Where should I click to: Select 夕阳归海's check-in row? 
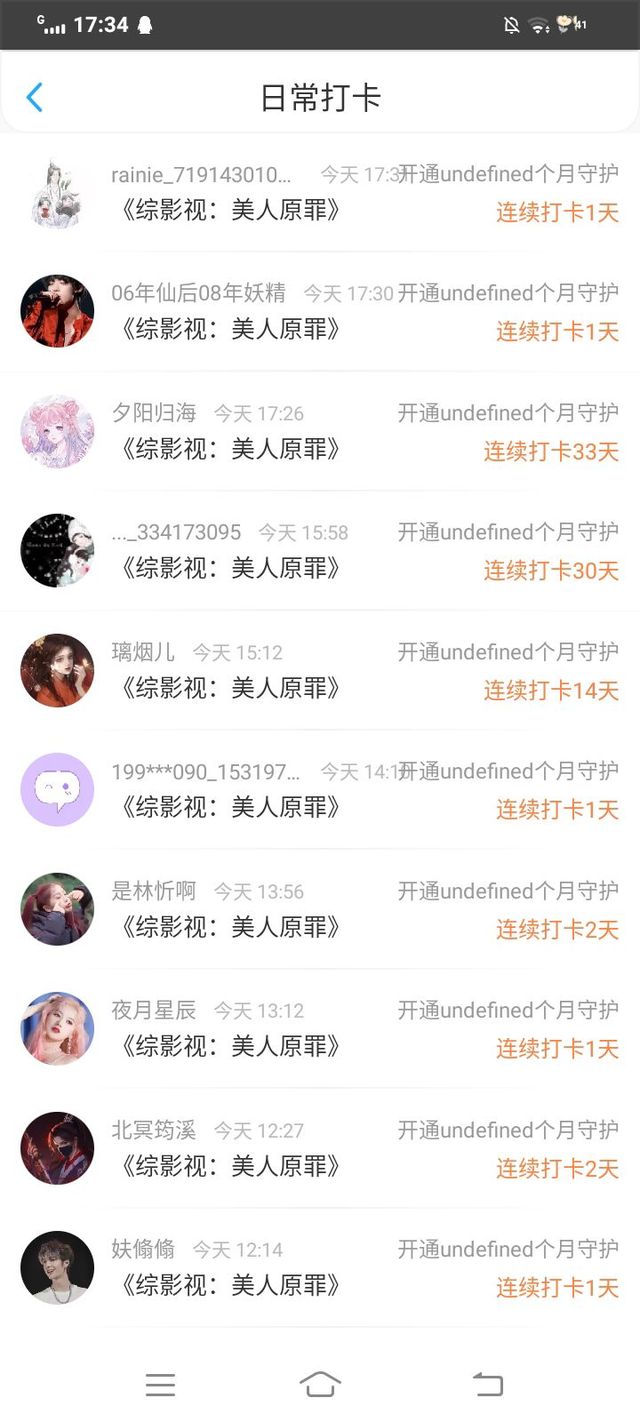pyautogui.click(x=320, y=431)
